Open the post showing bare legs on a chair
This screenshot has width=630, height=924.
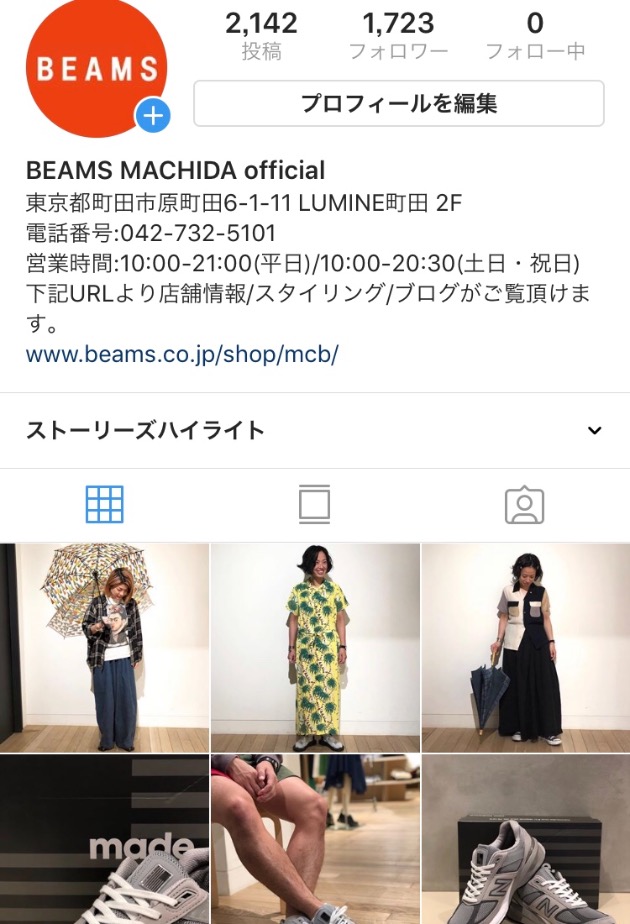[315, 840]
